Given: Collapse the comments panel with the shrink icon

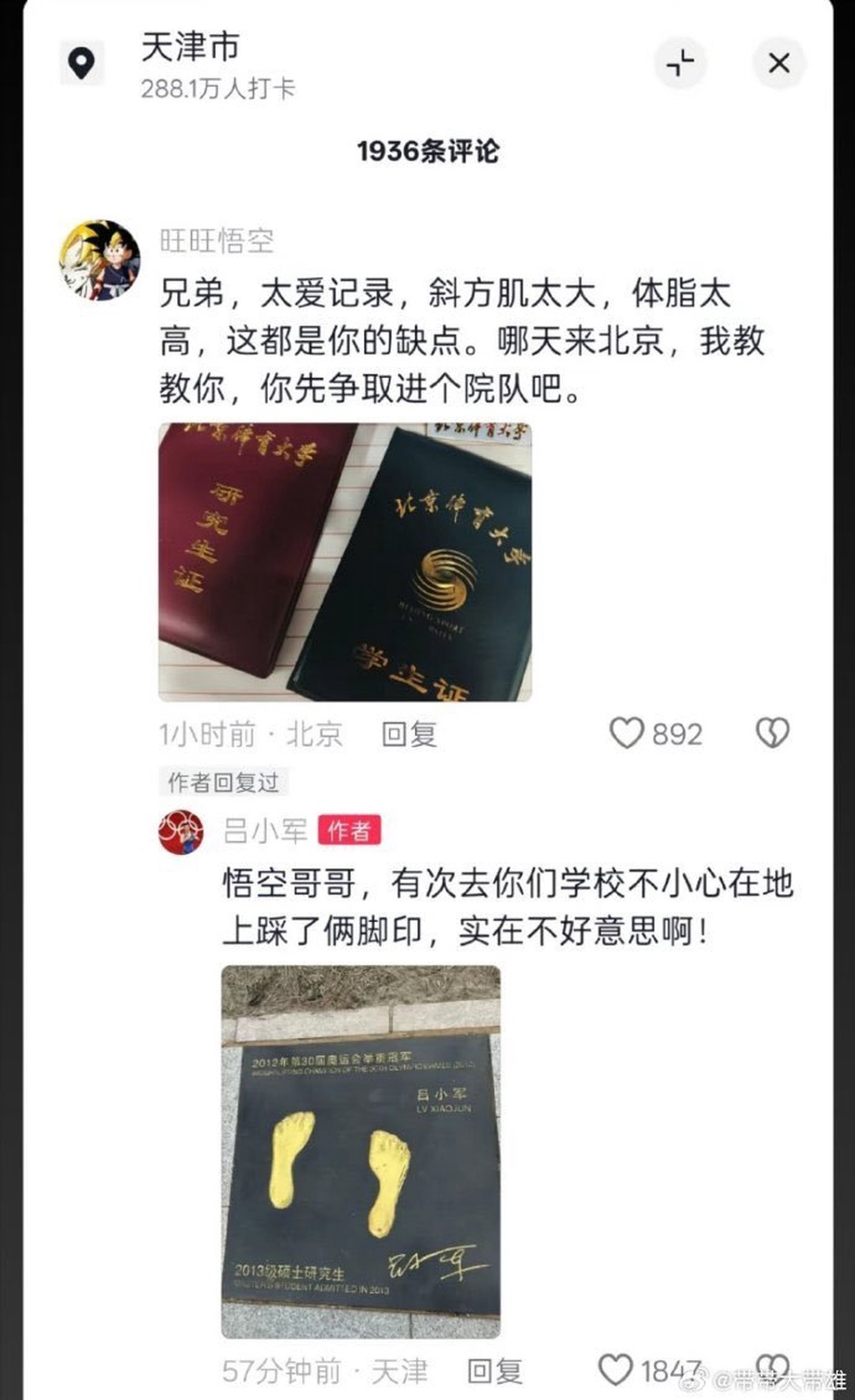Looking at the screenshot, I should click(680, 63).
